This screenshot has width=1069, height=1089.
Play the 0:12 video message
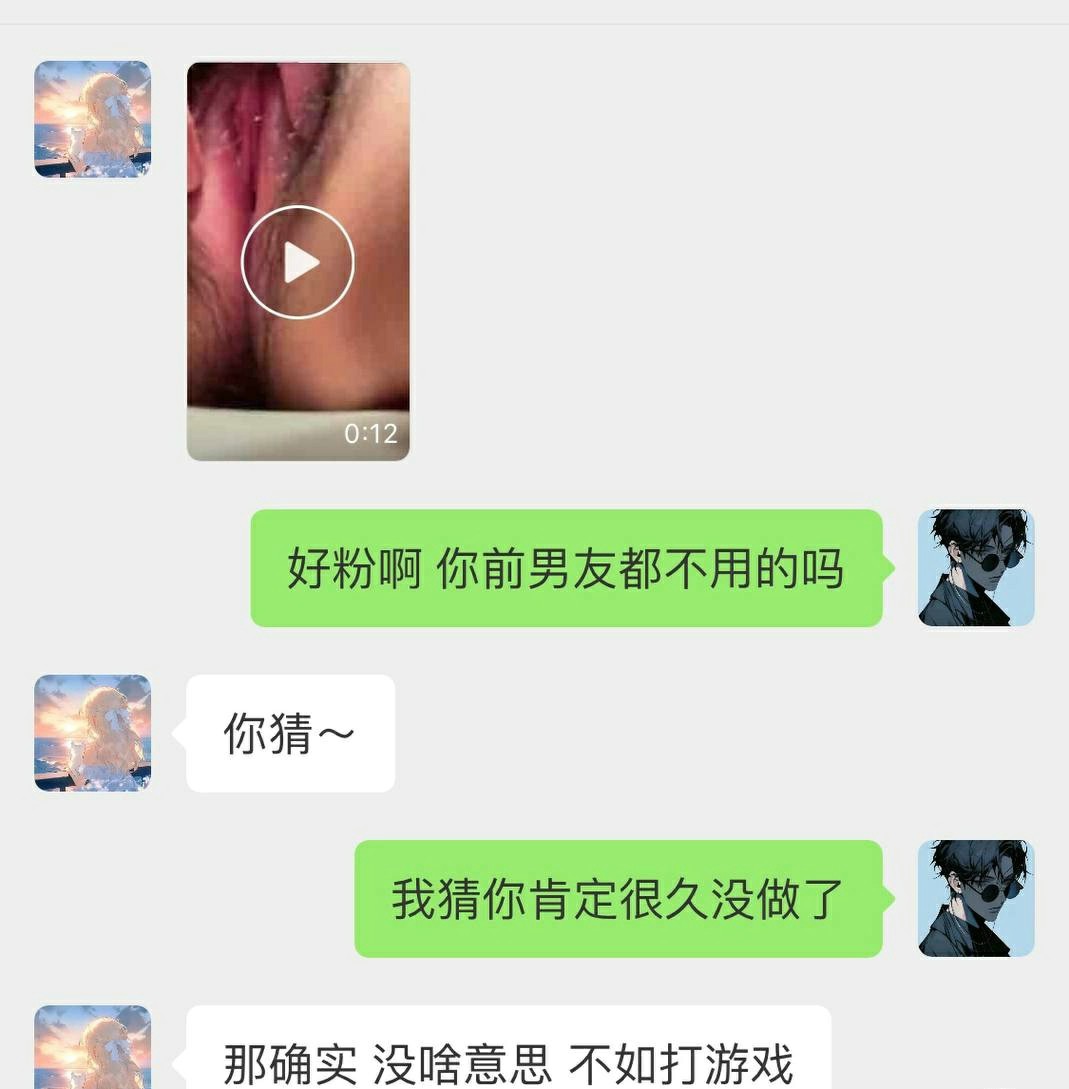(298, 262)
